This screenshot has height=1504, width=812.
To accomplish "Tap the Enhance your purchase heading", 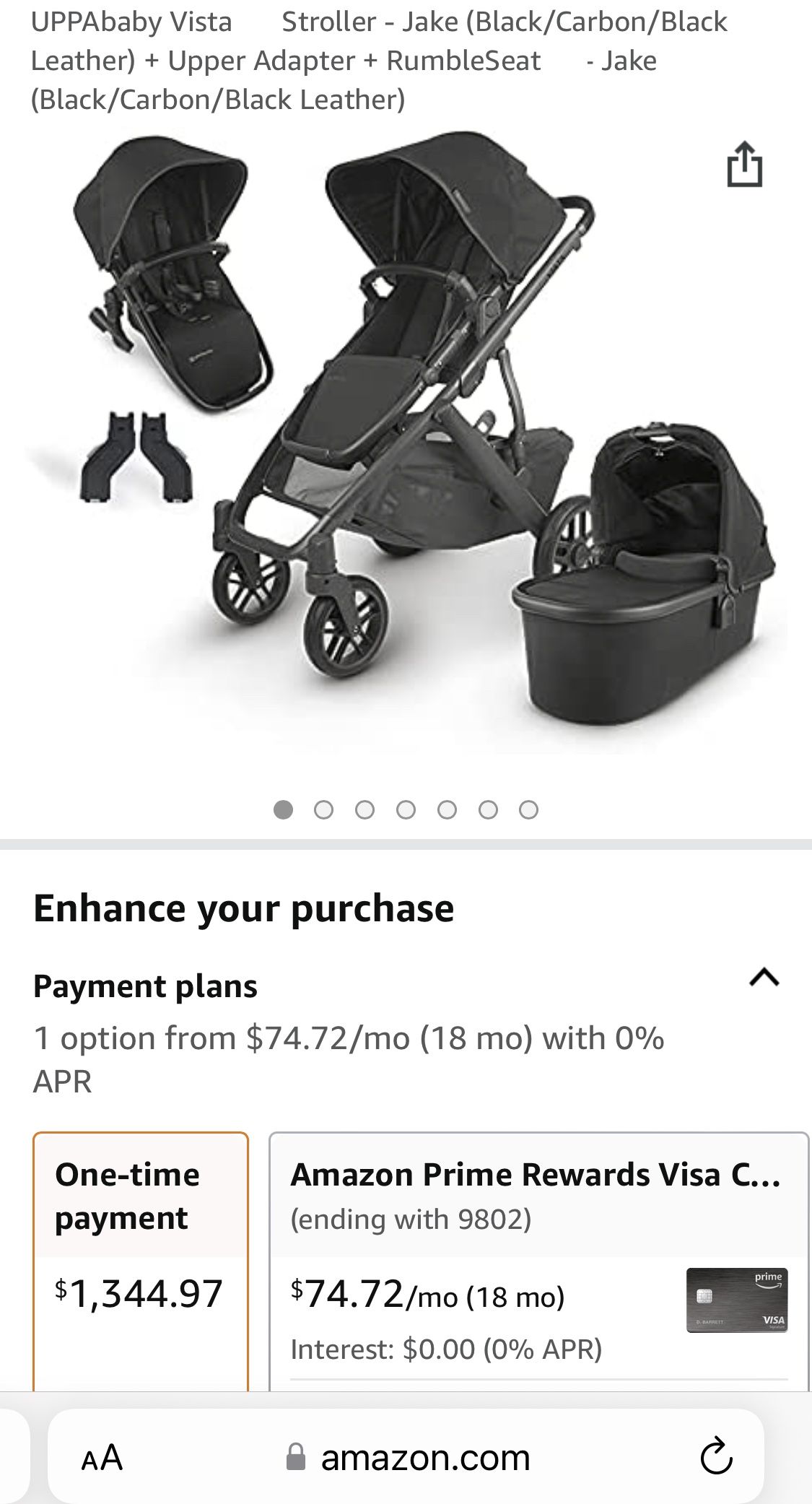I will click(x=244, y=908).
